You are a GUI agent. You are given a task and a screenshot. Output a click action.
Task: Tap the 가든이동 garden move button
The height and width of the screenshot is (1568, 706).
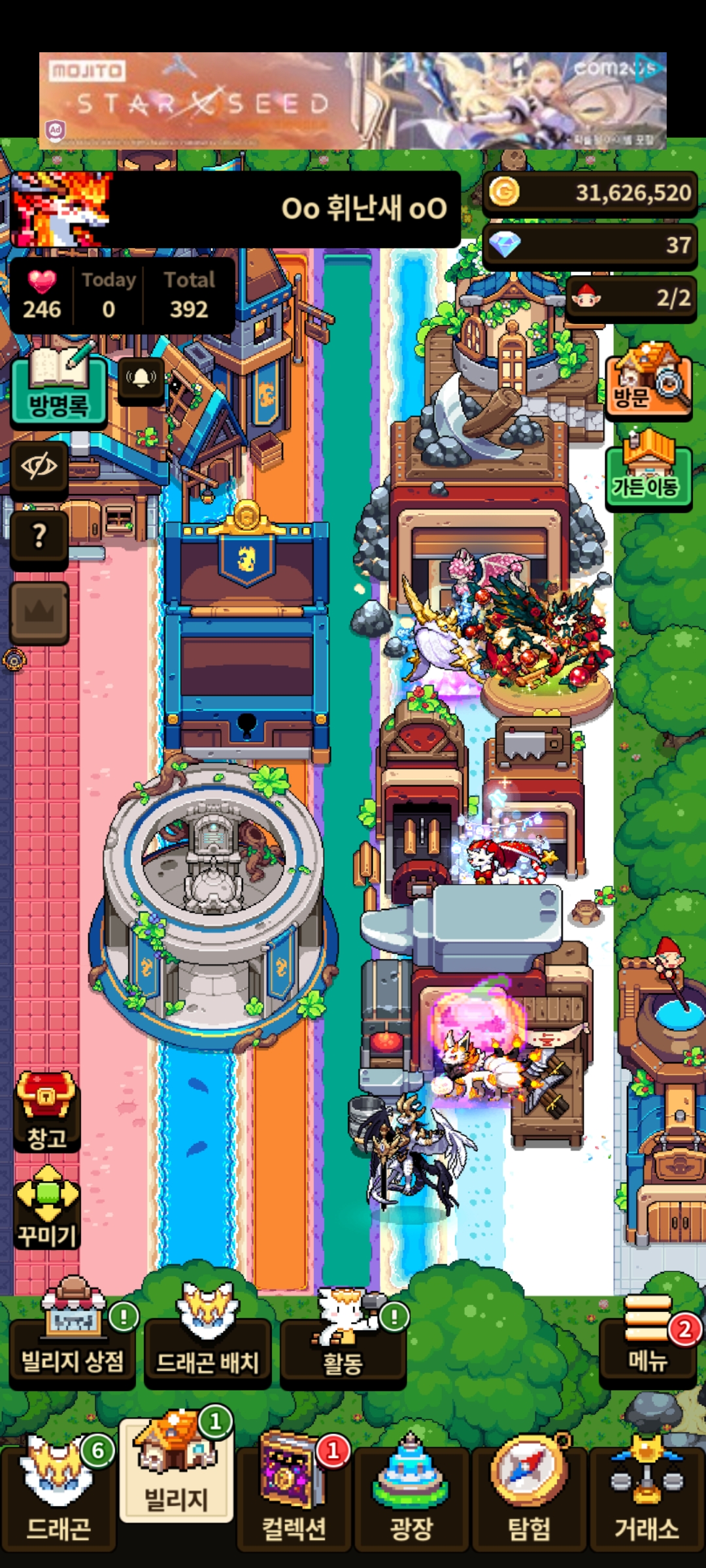click(x=648, y=468)
